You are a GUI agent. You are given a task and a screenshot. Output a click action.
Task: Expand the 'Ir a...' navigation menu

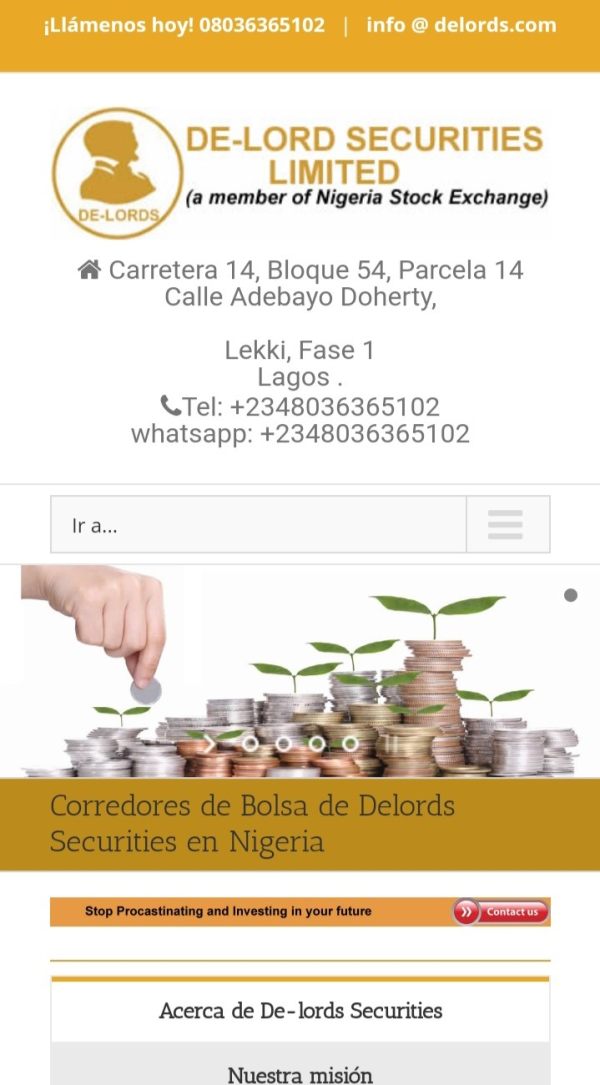click(258, 525)
